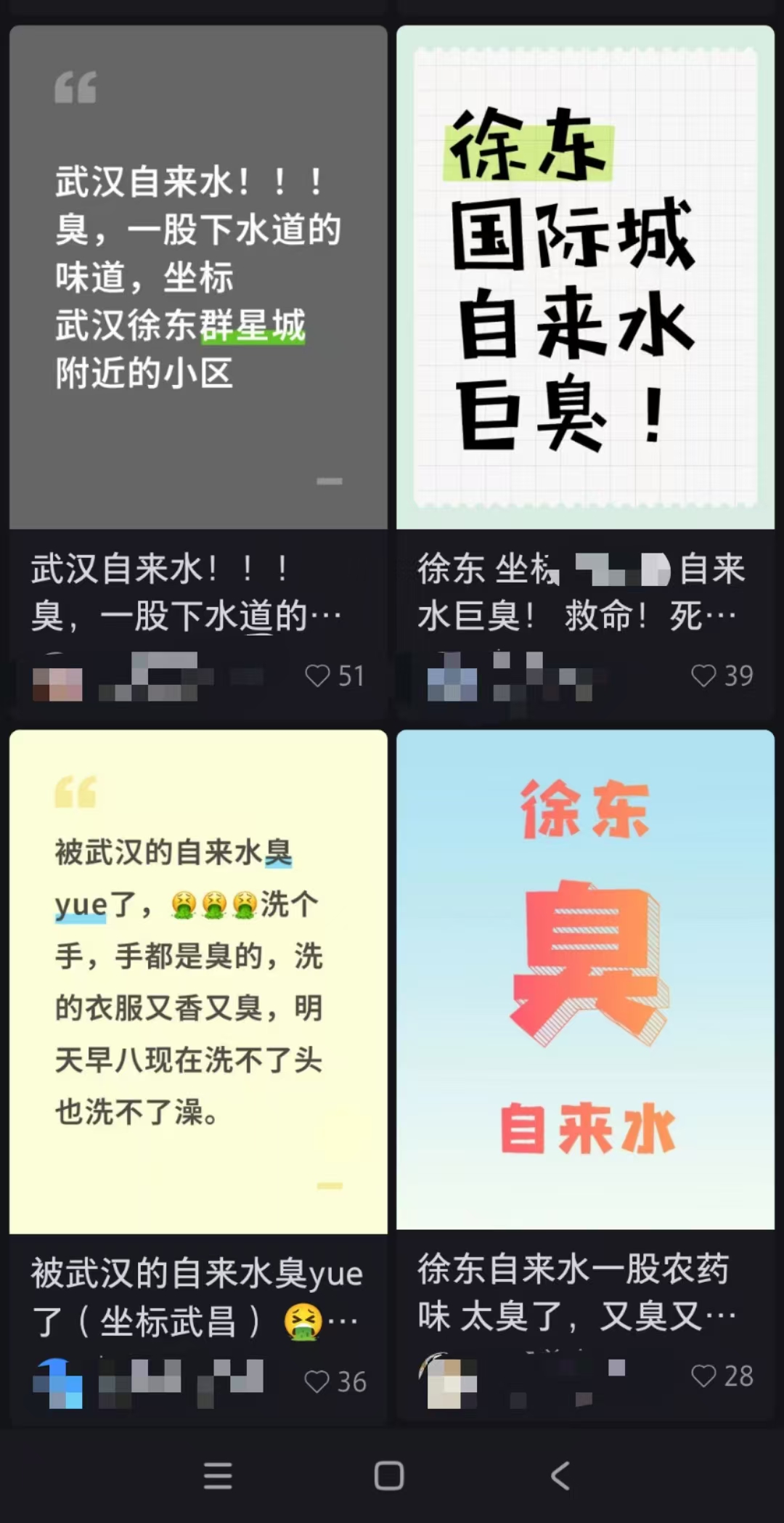Open the 被武汉的自来水臭yue了 post
The height and width of the screenshot is (1523, 784).
click(197, 980)
